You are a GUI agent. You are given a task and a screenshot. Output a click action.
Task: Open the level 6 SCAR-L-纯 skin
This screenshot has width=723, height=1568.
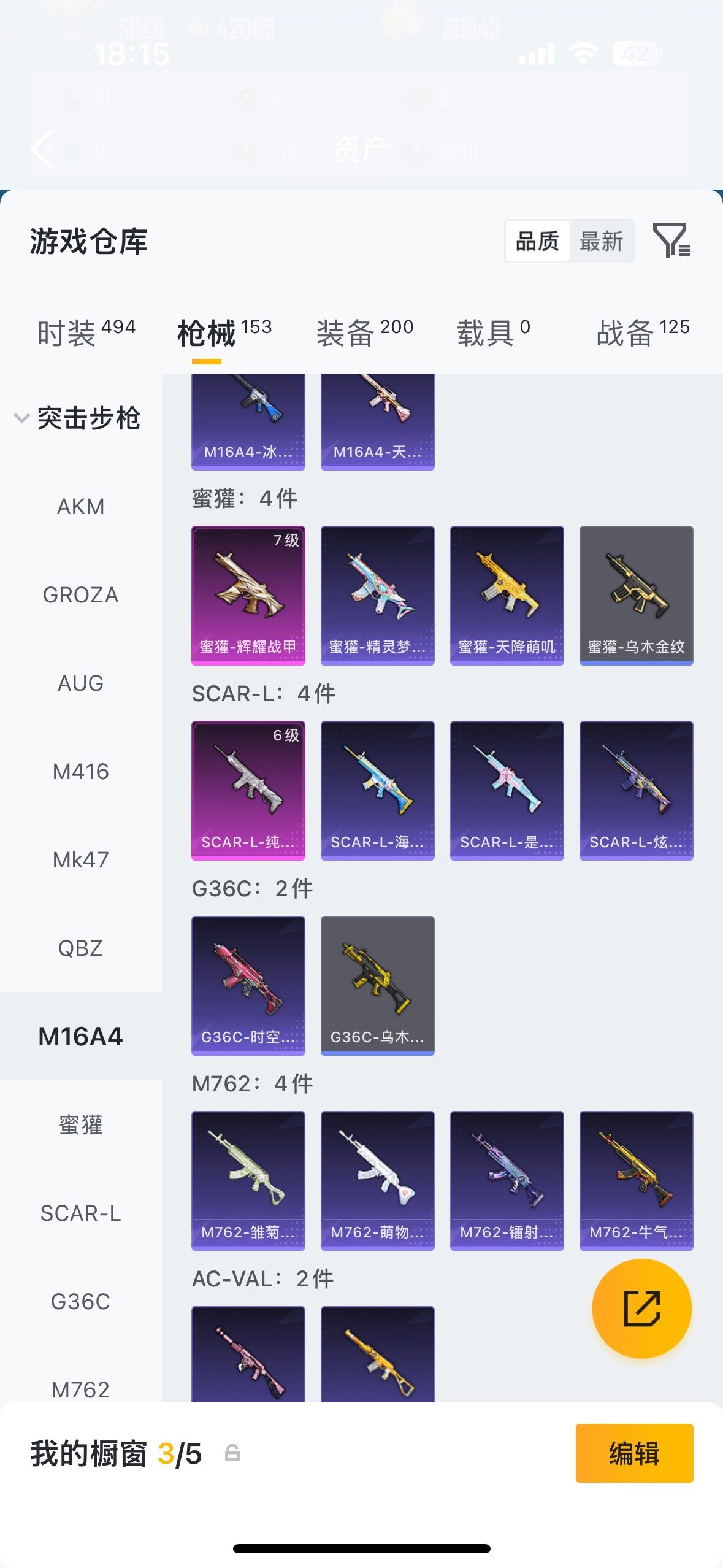point(248,790)
